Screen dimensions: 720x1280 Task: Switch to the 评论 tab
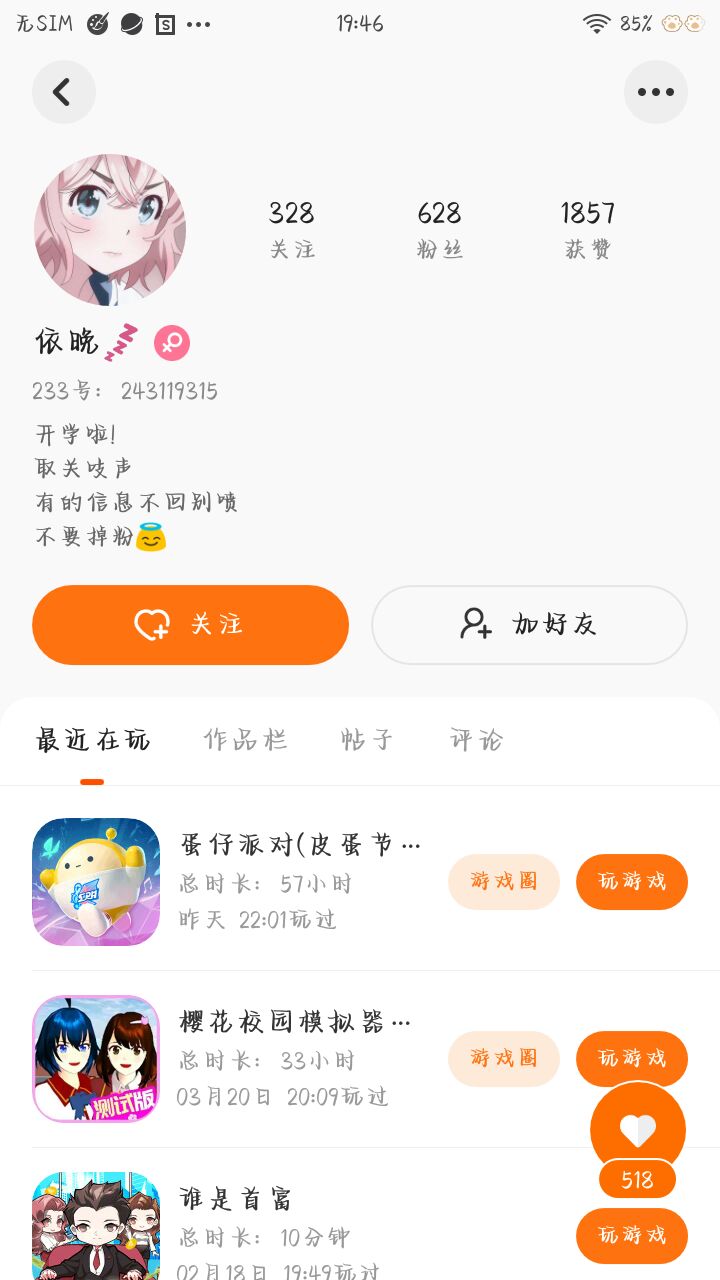pyautogui.click(x=476, y=740)
